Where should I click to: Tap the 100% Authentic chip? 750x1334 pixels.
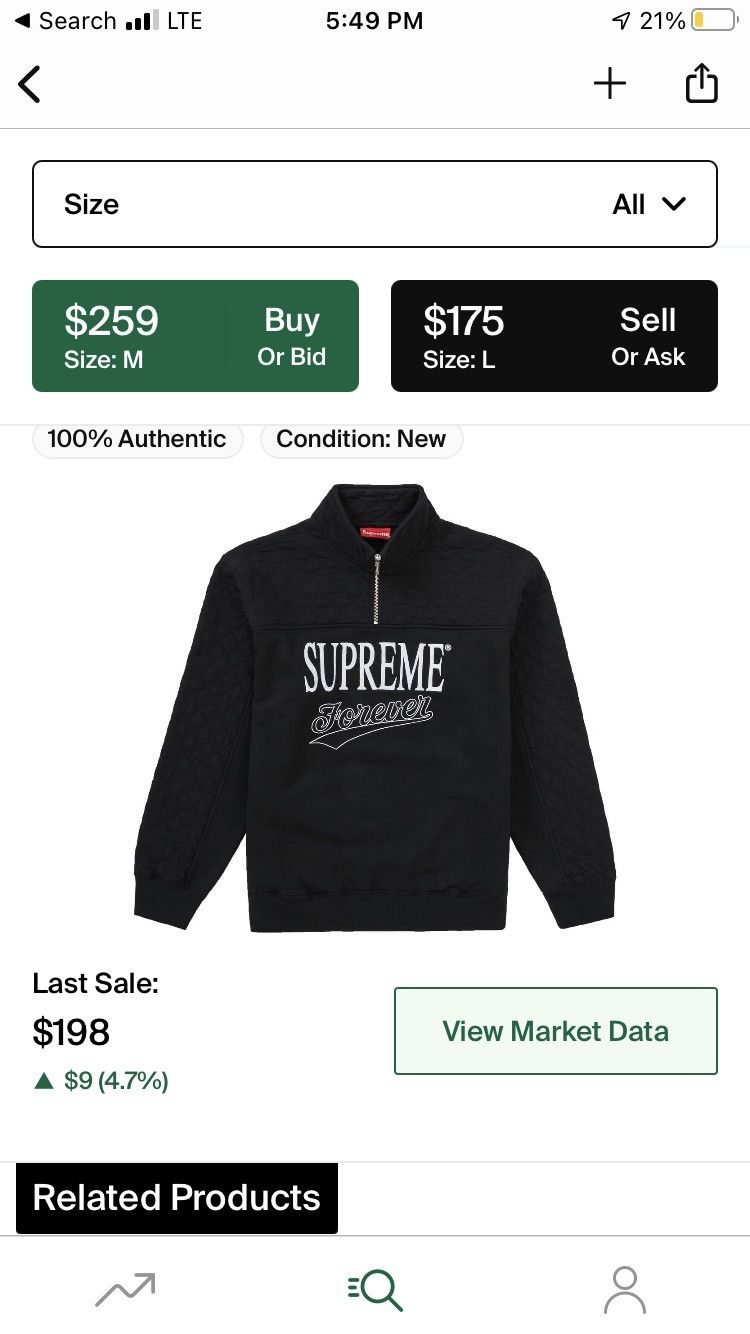tap(137, 439)
